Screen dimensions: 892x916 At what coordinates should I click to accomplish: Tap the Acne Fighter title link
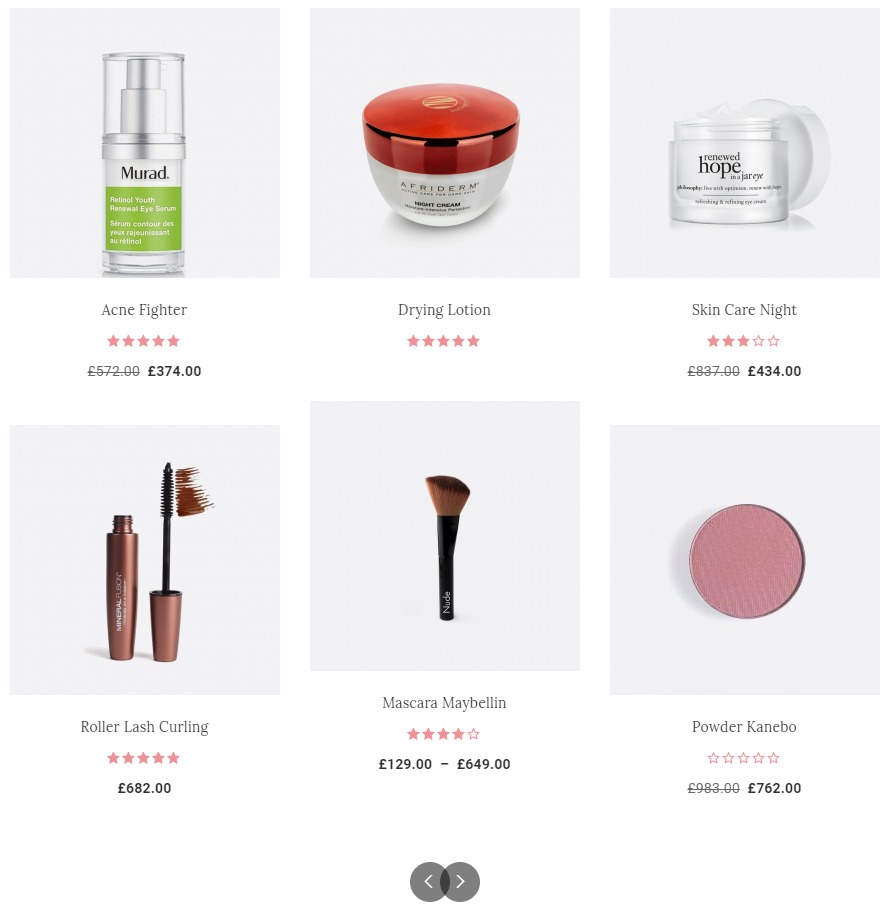pyautogui.click(x=144, y=310)
